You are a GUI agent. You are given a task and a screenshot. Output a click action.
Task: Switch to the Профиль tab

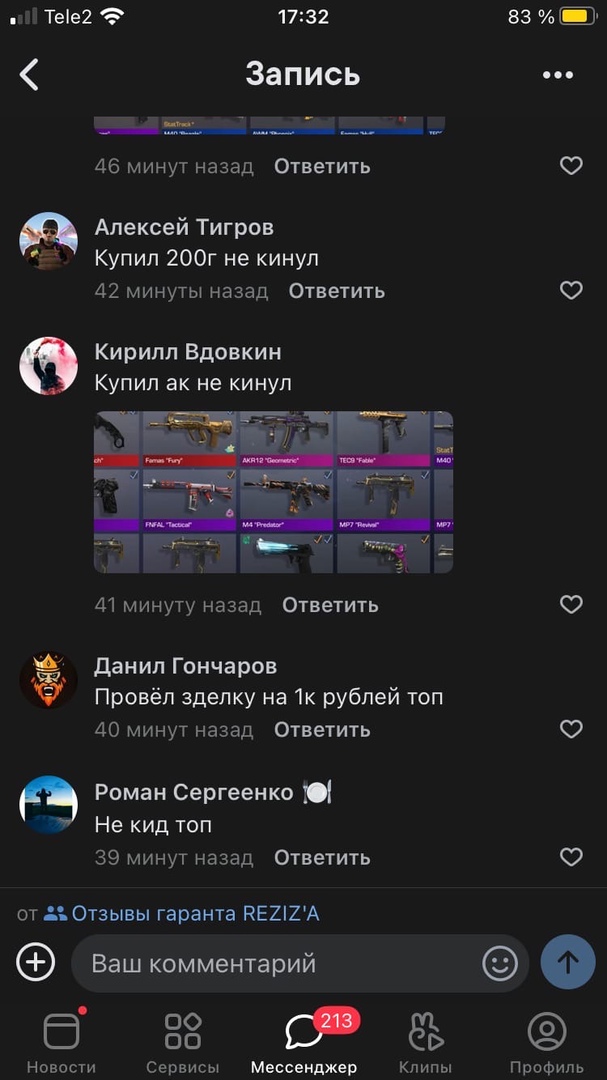click(546, 1041)
